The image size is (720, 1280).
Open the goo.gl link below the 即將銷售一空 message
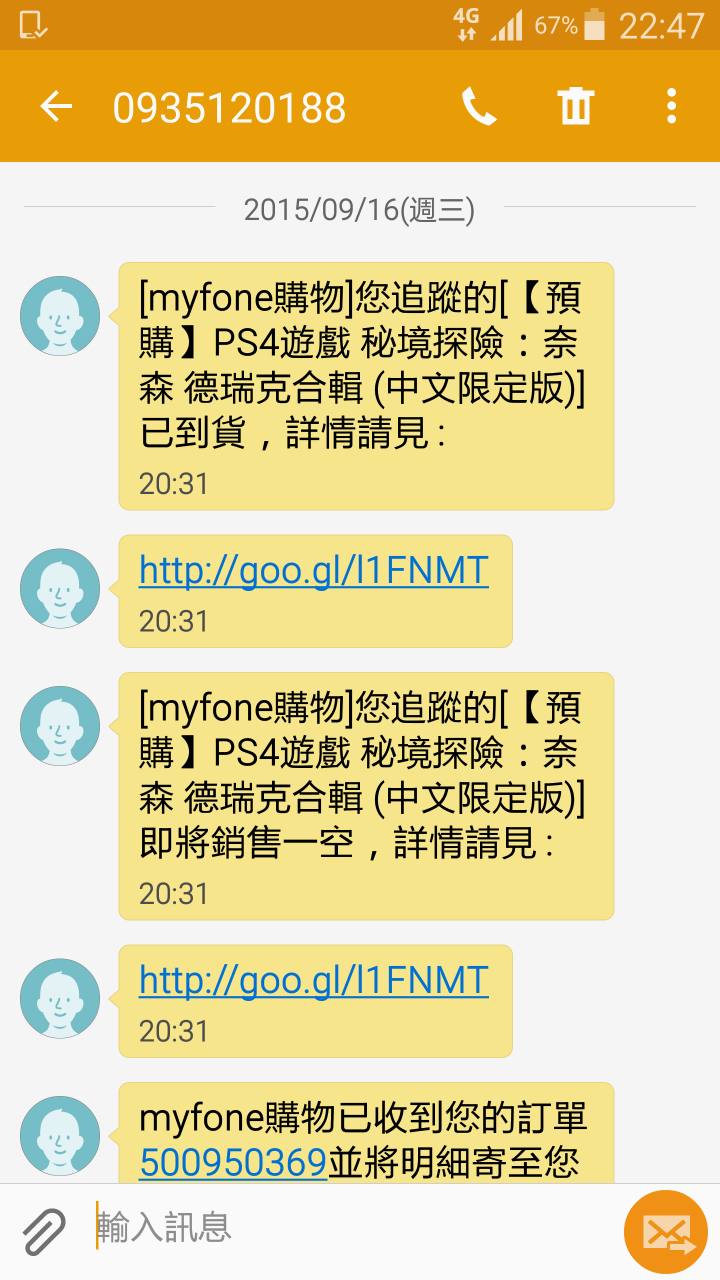point(313,981)
